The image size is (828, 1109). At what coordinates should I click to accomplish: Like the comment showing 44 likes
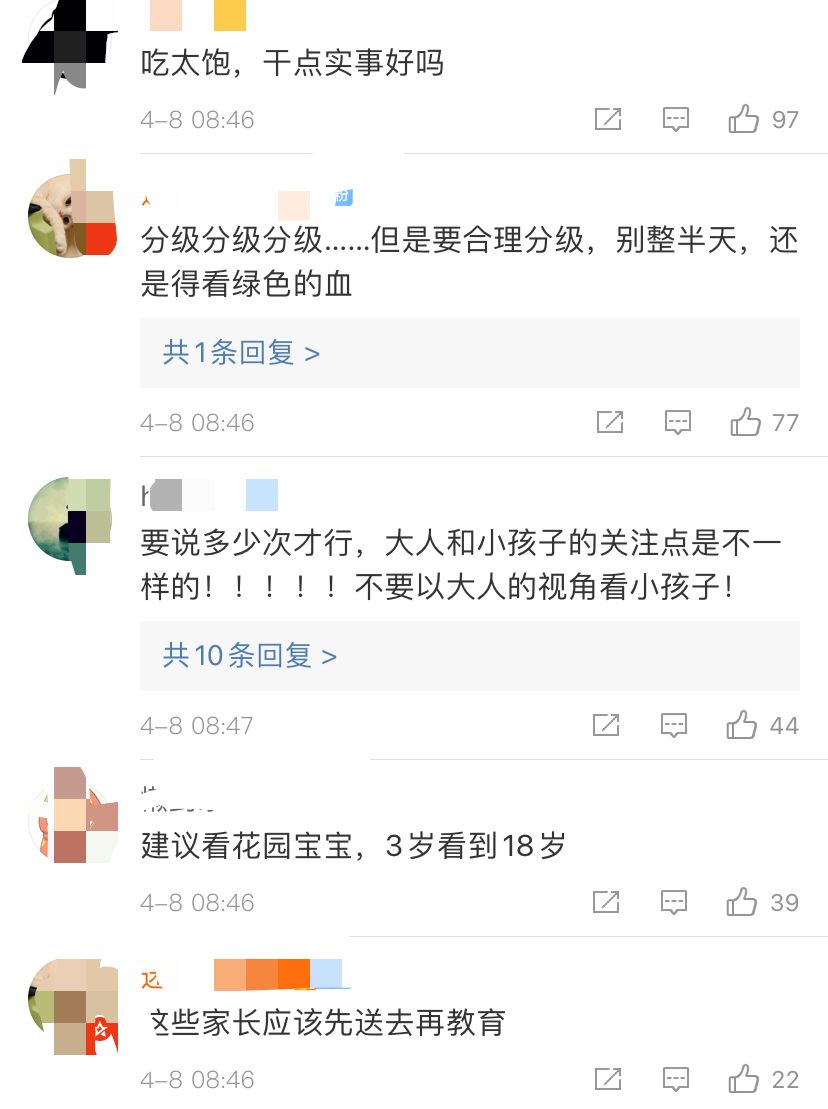(741, 725)
